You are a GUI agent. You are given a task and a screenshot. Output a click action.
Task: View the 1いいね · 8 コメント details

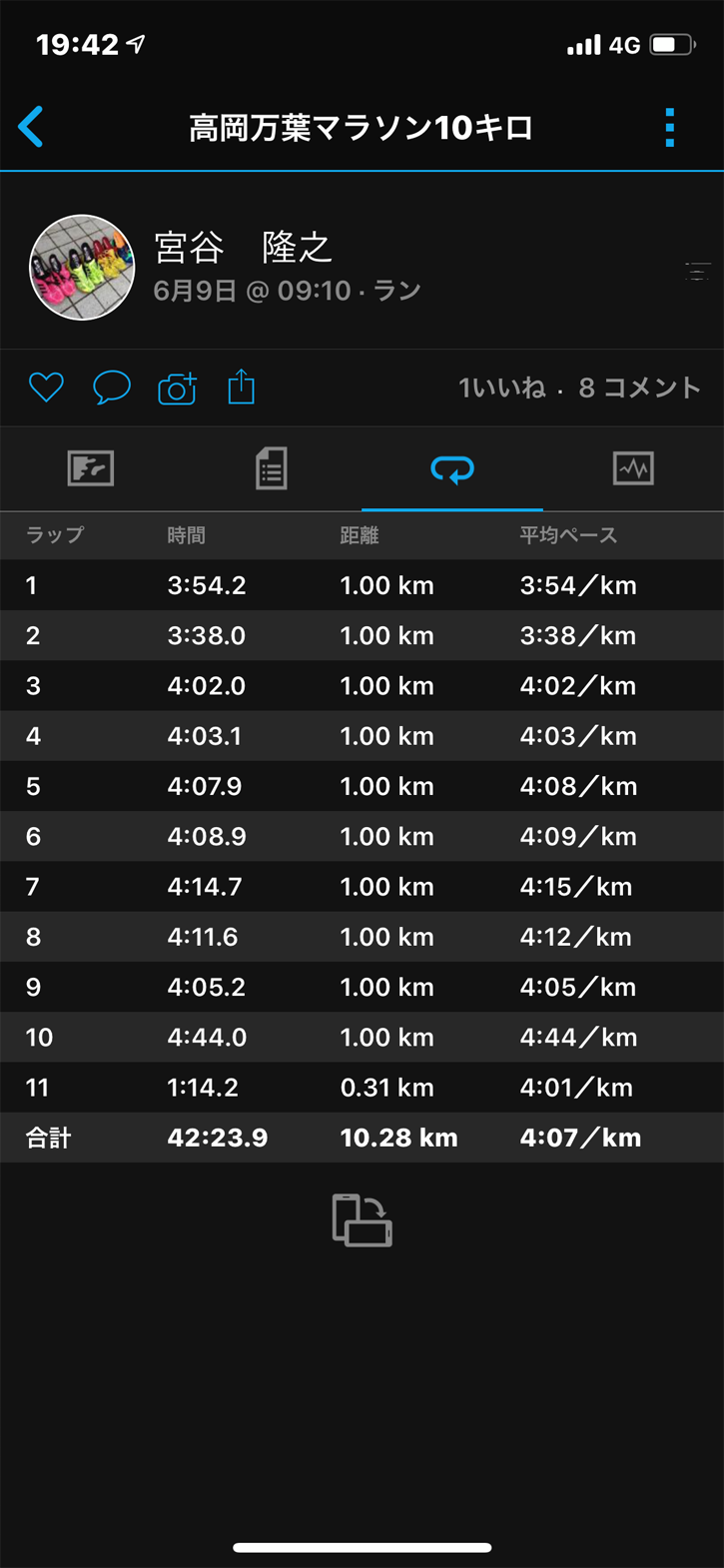click(579, 388)
